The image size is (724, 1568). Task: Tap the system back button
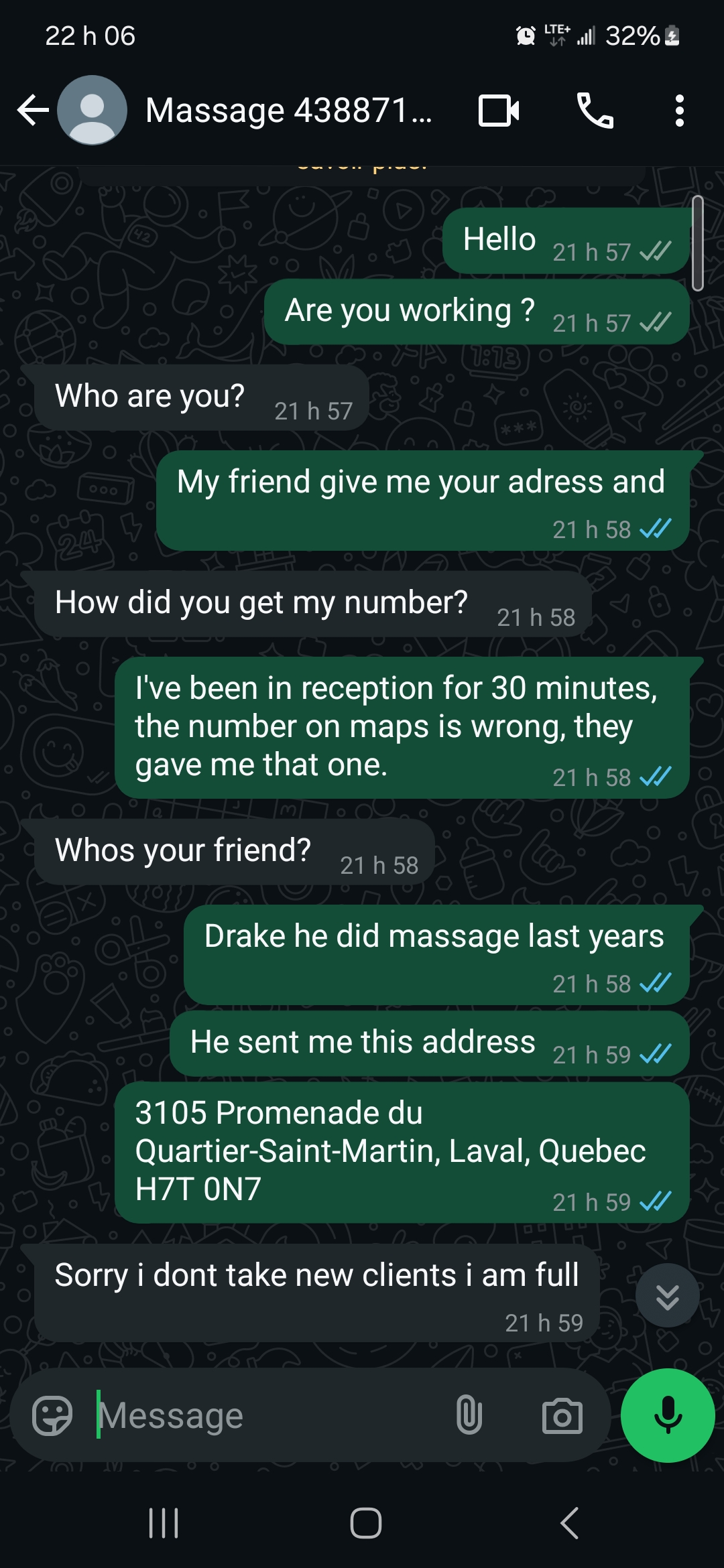(570, 1523)
